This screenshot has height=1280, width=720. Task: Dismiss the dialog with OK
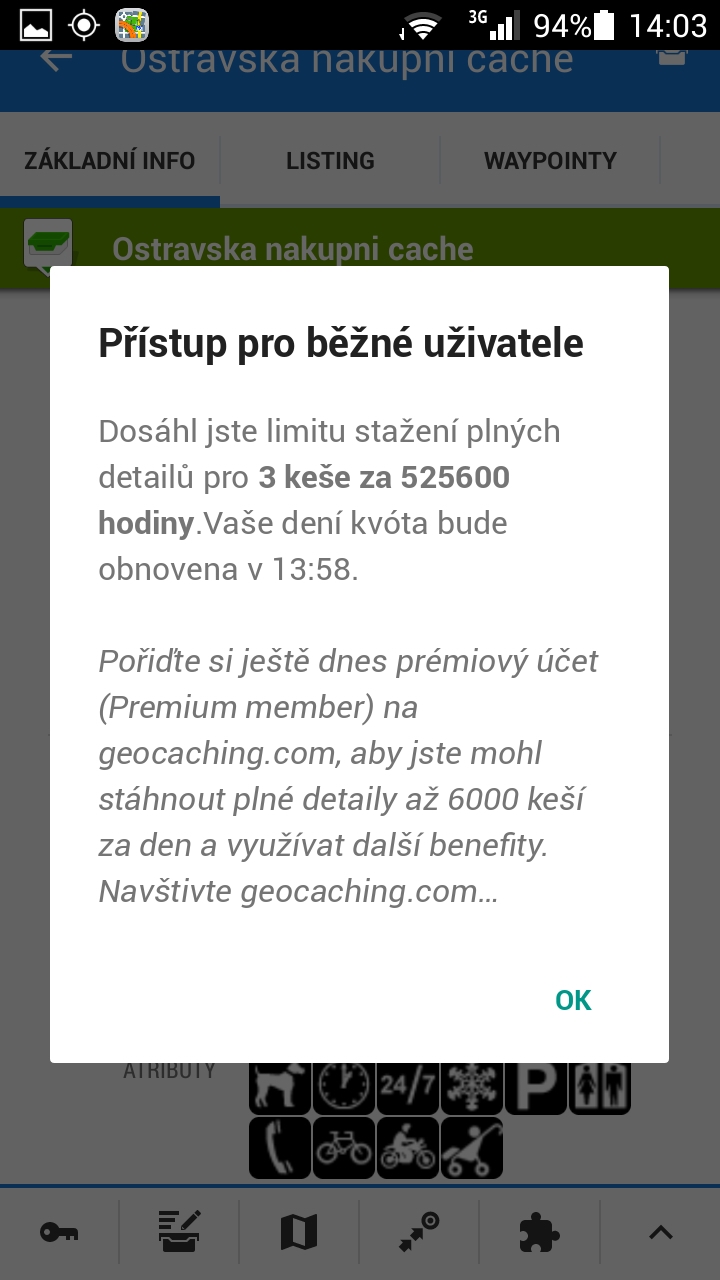point(573,1000)
